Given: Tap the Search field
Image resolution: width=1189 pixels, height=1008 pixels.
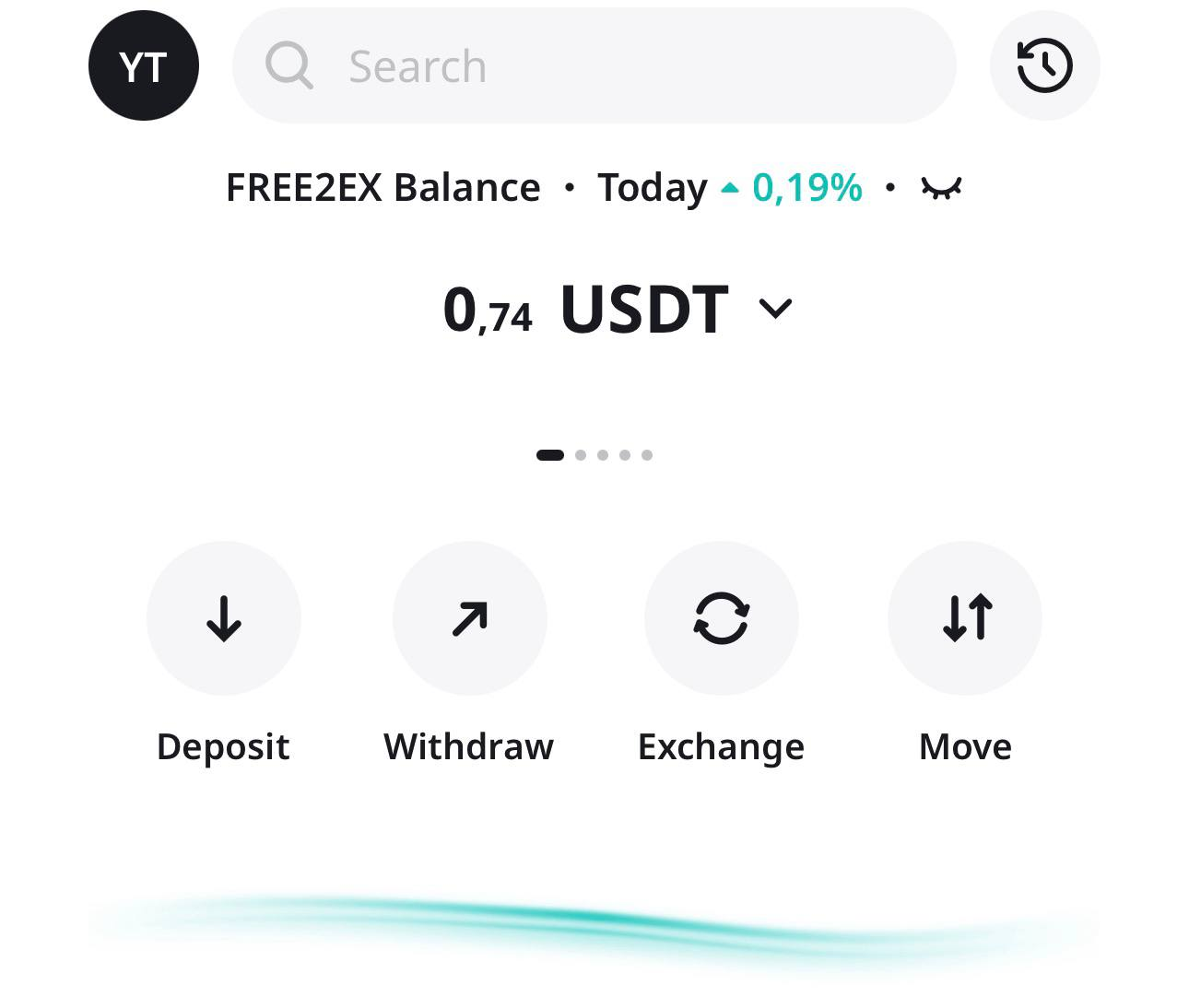Looking at the screenshot, I should pyautogui.click(x=594, y=65).
